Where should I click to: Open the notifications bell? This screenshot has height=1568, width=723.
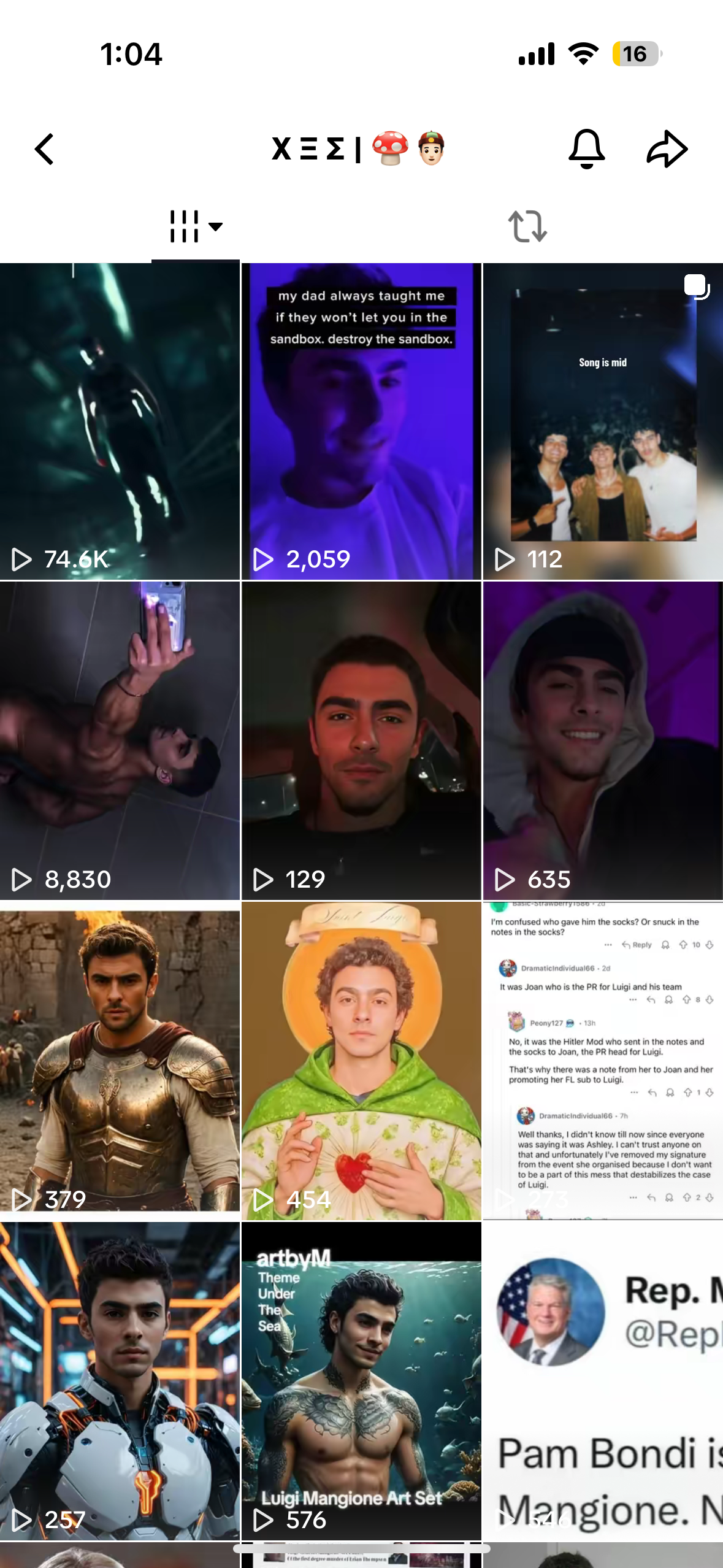tap(587, 149)
